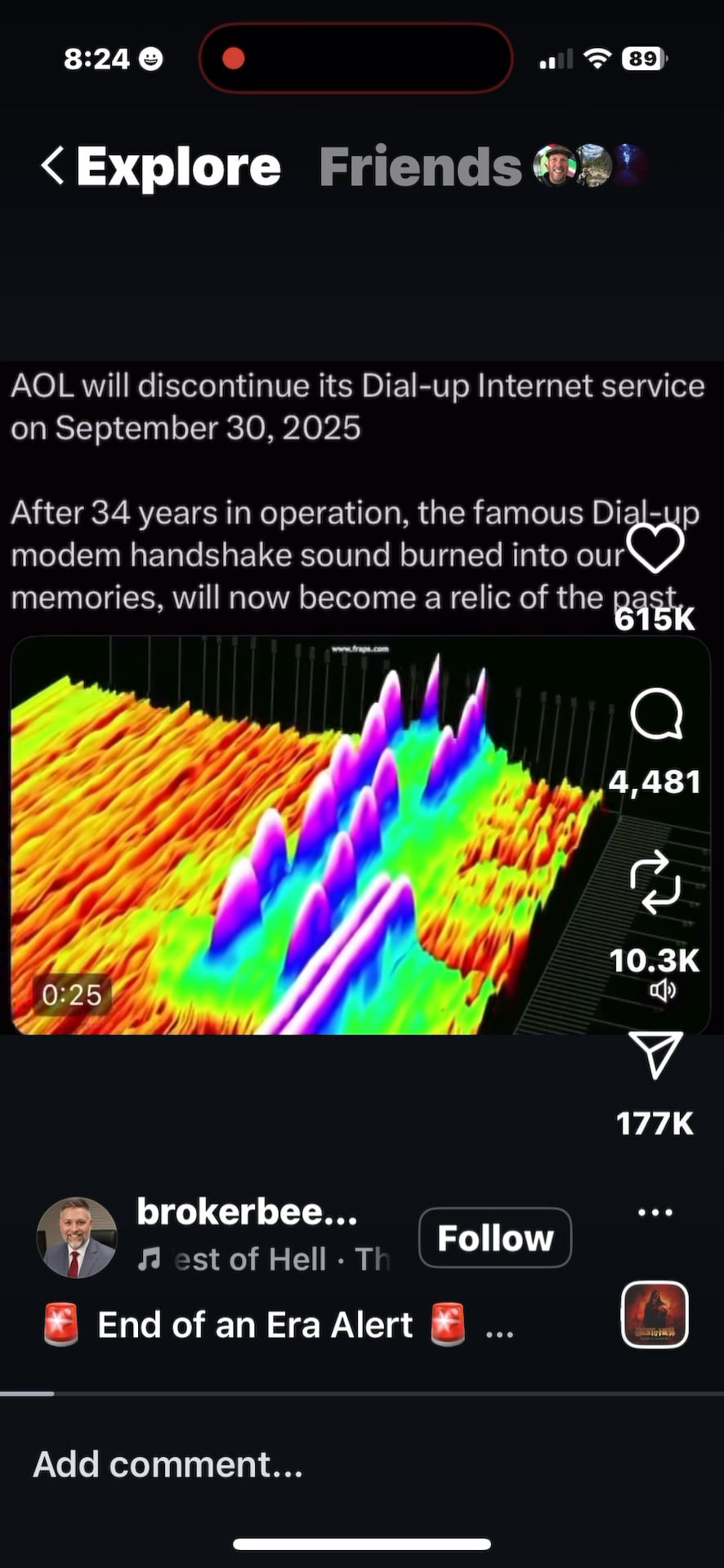Follow the brokerbee account
This screenshot has width=724, height=1568.
click(x=494, y=1238)
